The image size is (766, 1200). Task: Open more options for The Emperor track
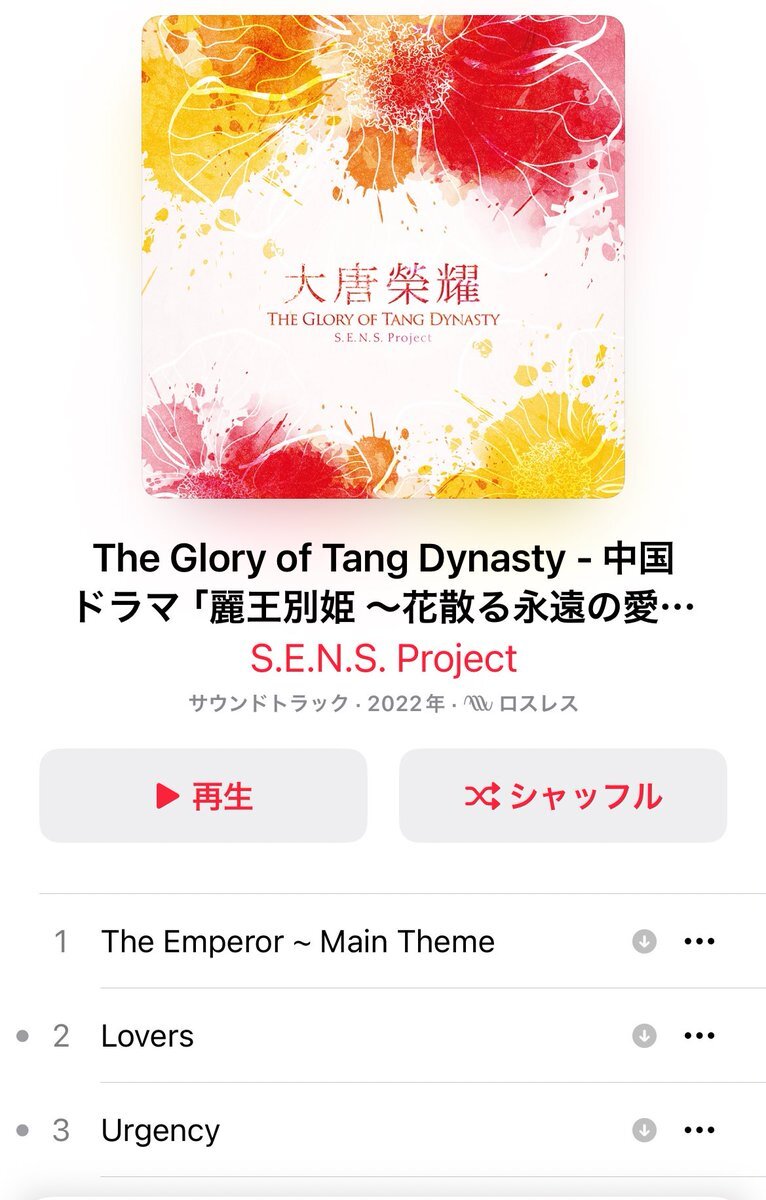coord(699,941)
